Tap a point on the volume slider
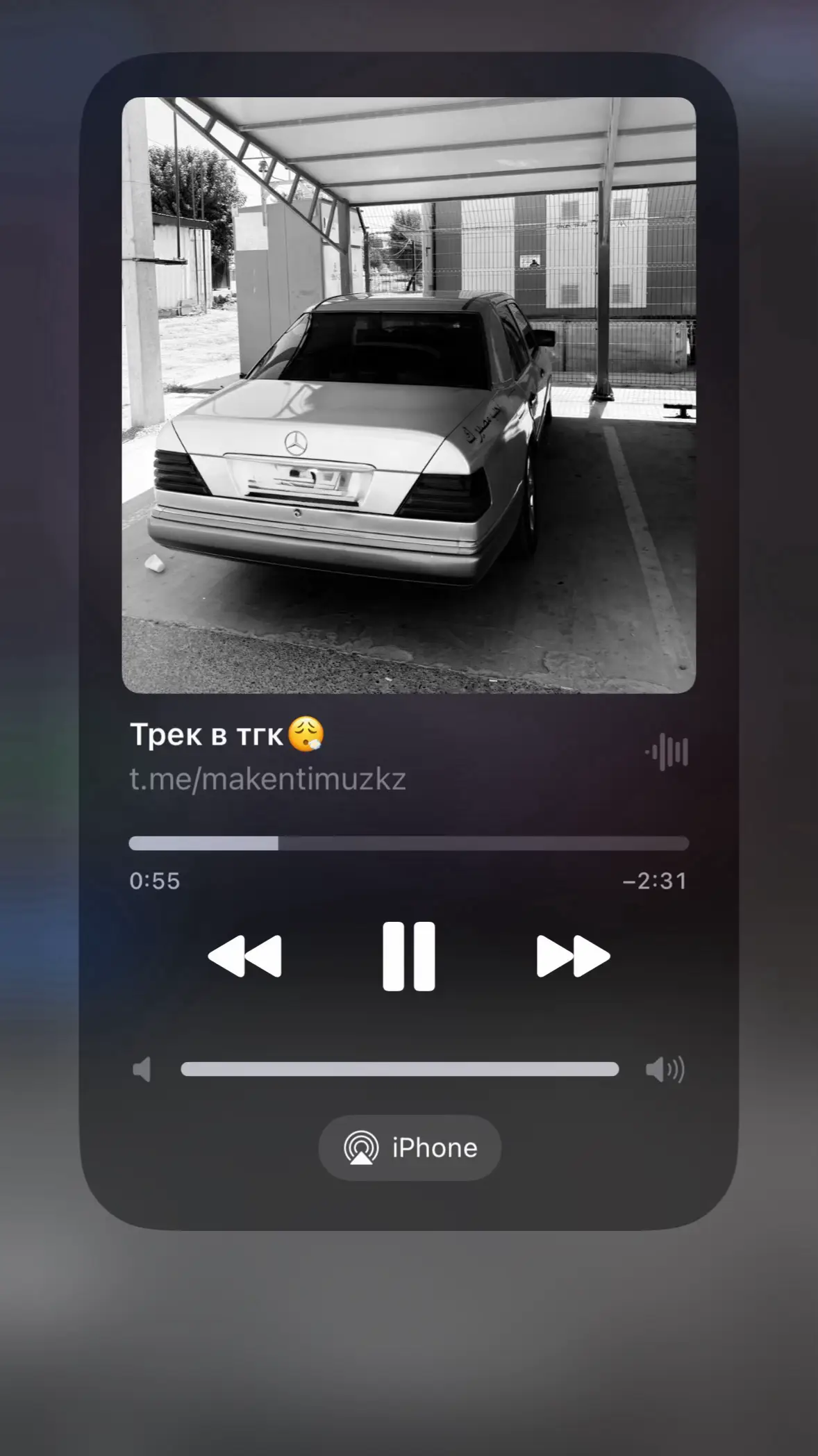 click(399, 1069)
